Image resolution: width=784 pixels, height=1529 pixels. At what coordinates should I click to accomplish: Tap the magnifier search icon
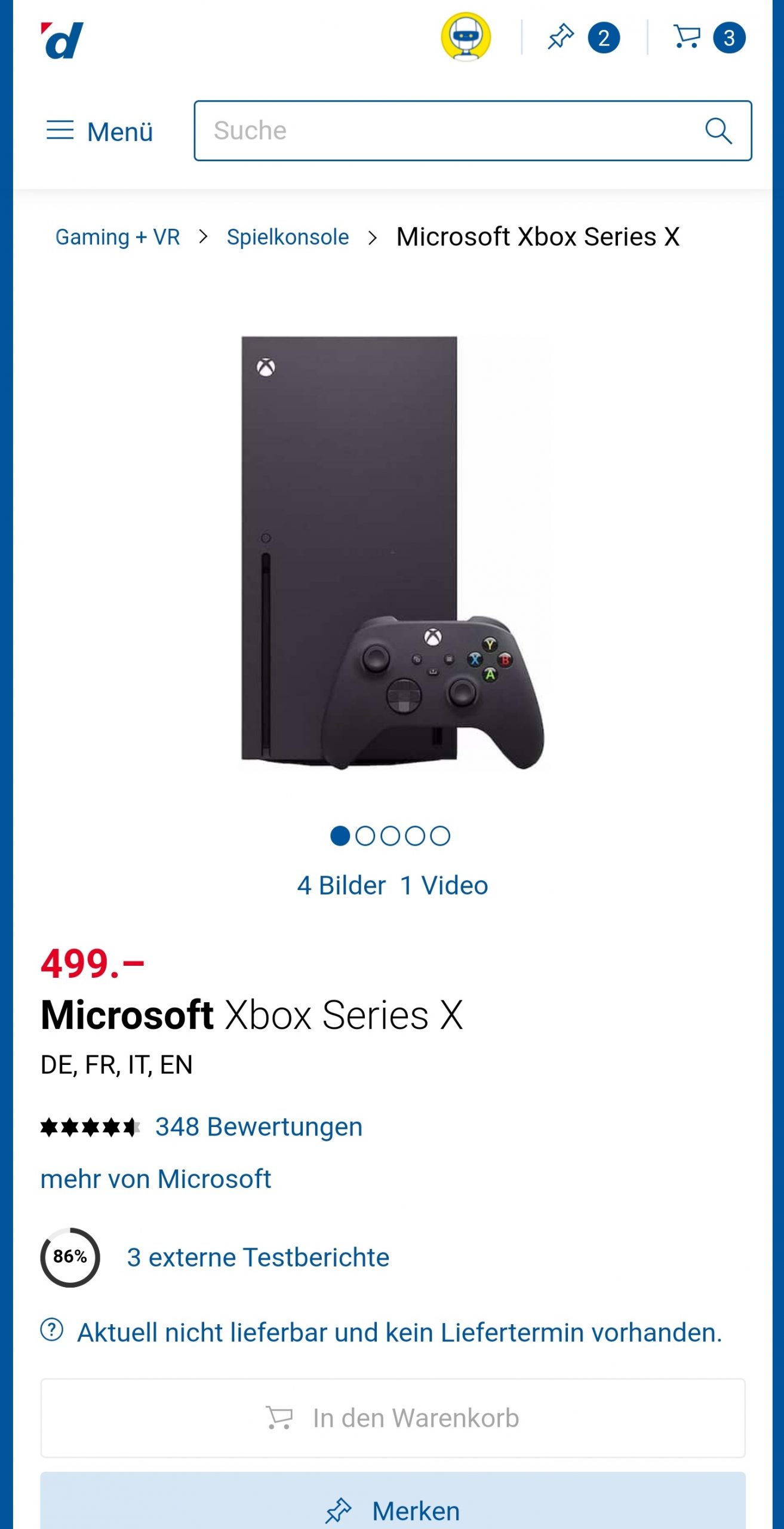pyautogui.click(x=718, y=131)
